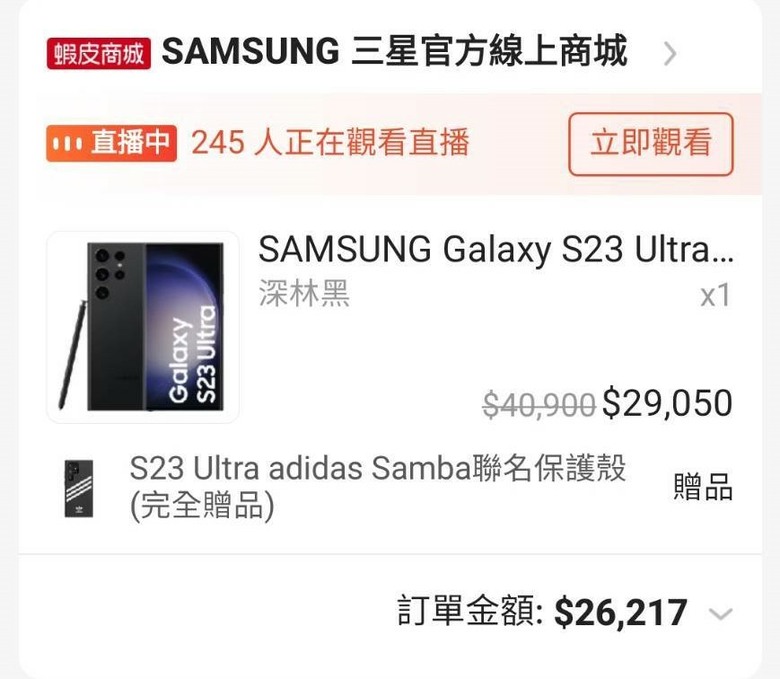Open SAMSUNG 三星官方線上商城 store page
Image resolution: width=780 pixels, height=679 pixels.
[395, 51]
